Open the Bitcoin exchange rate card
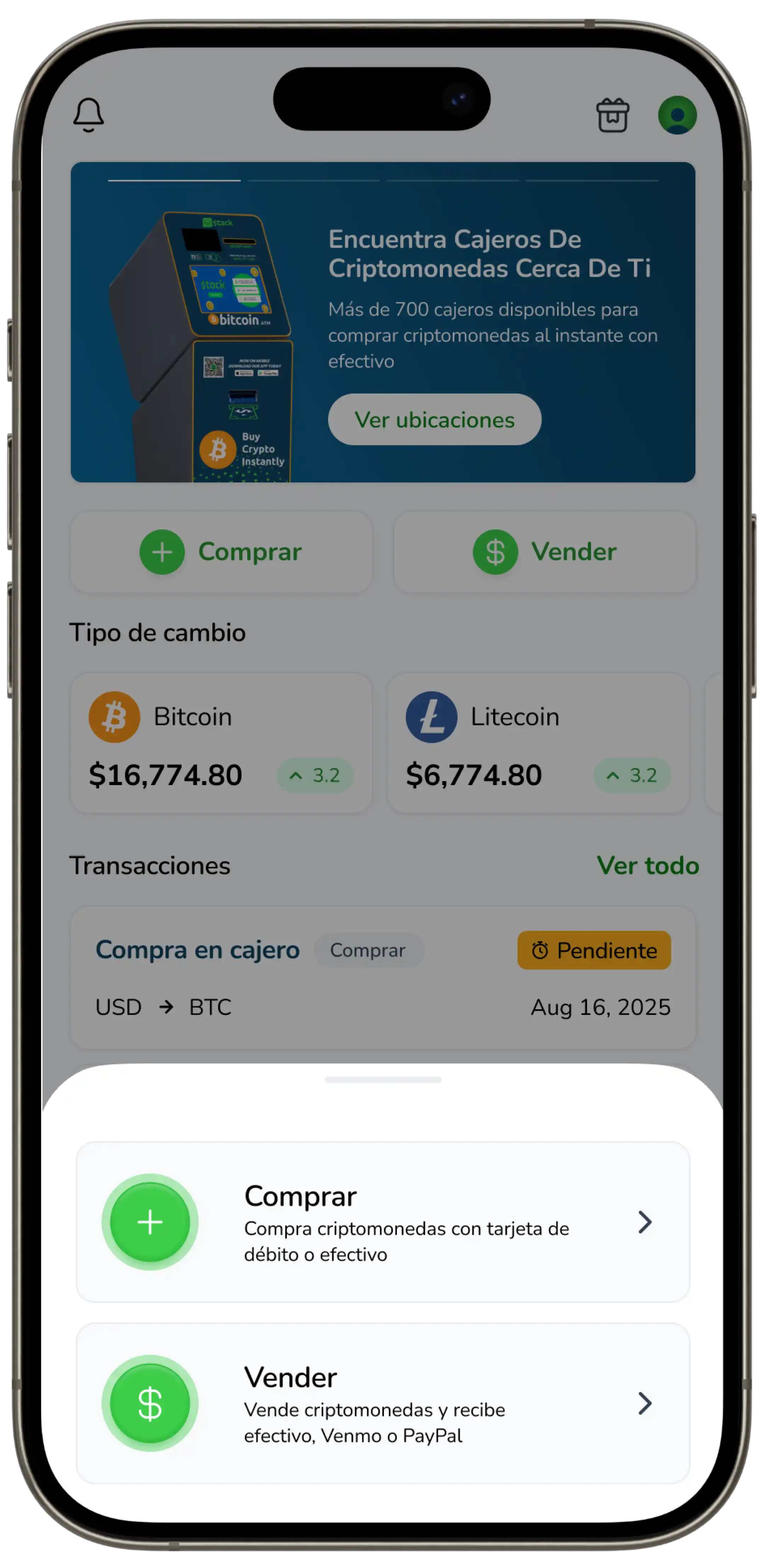 pos(221,743)
